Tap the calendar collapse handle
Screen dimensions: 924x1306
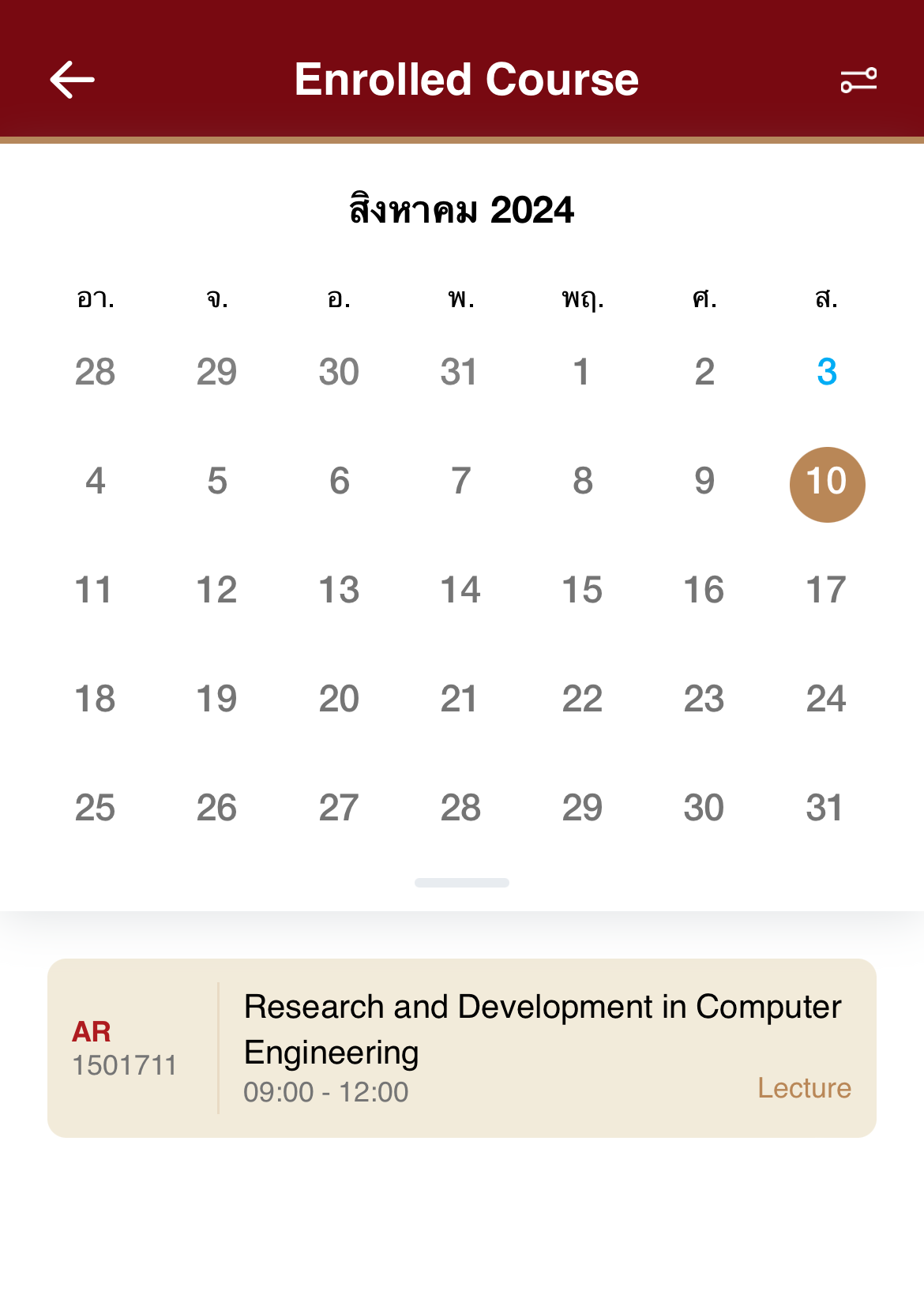point(462,883)
